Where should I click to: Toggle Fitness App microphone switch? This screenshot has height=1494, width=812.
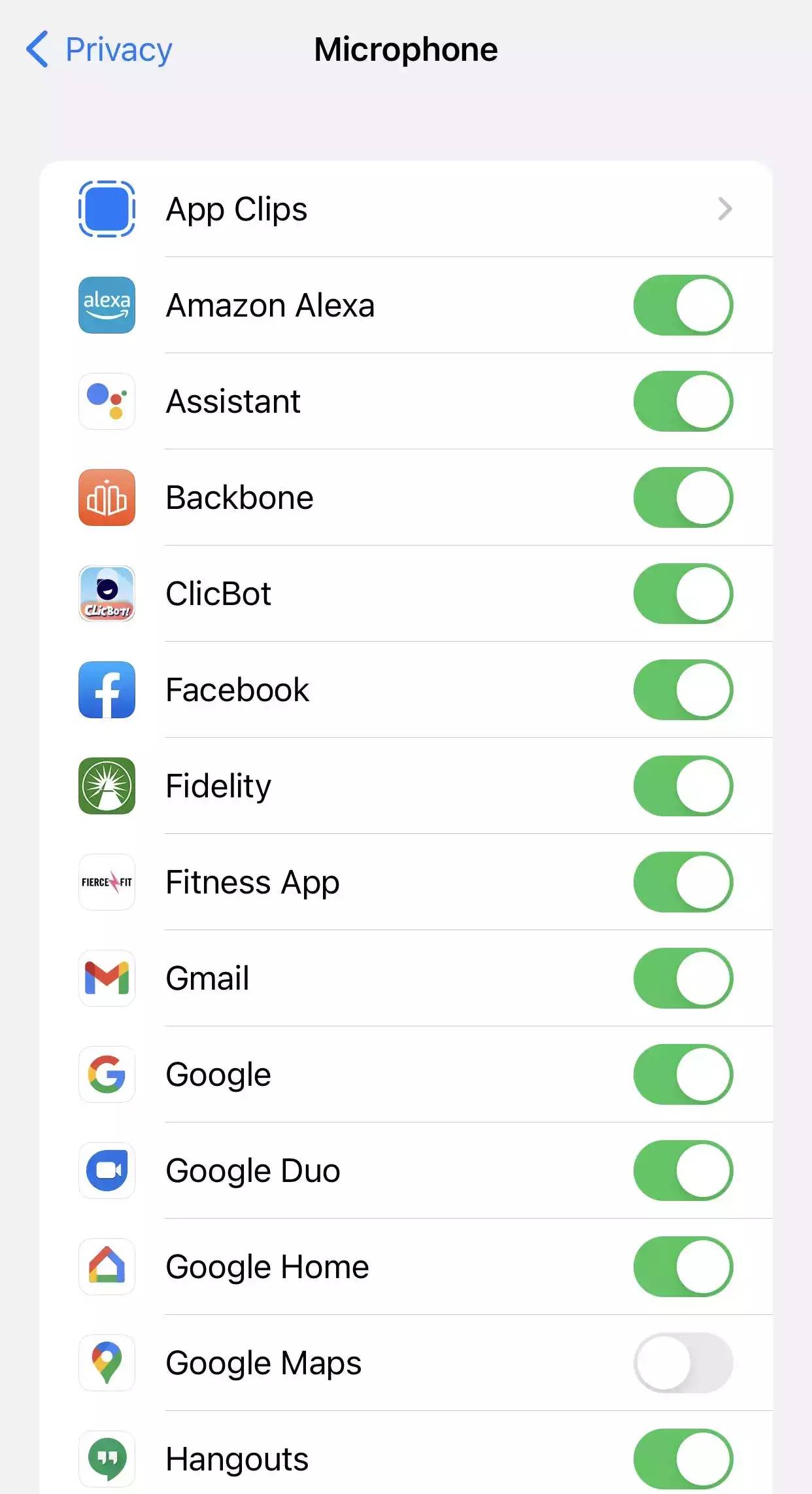coord(683,882)
